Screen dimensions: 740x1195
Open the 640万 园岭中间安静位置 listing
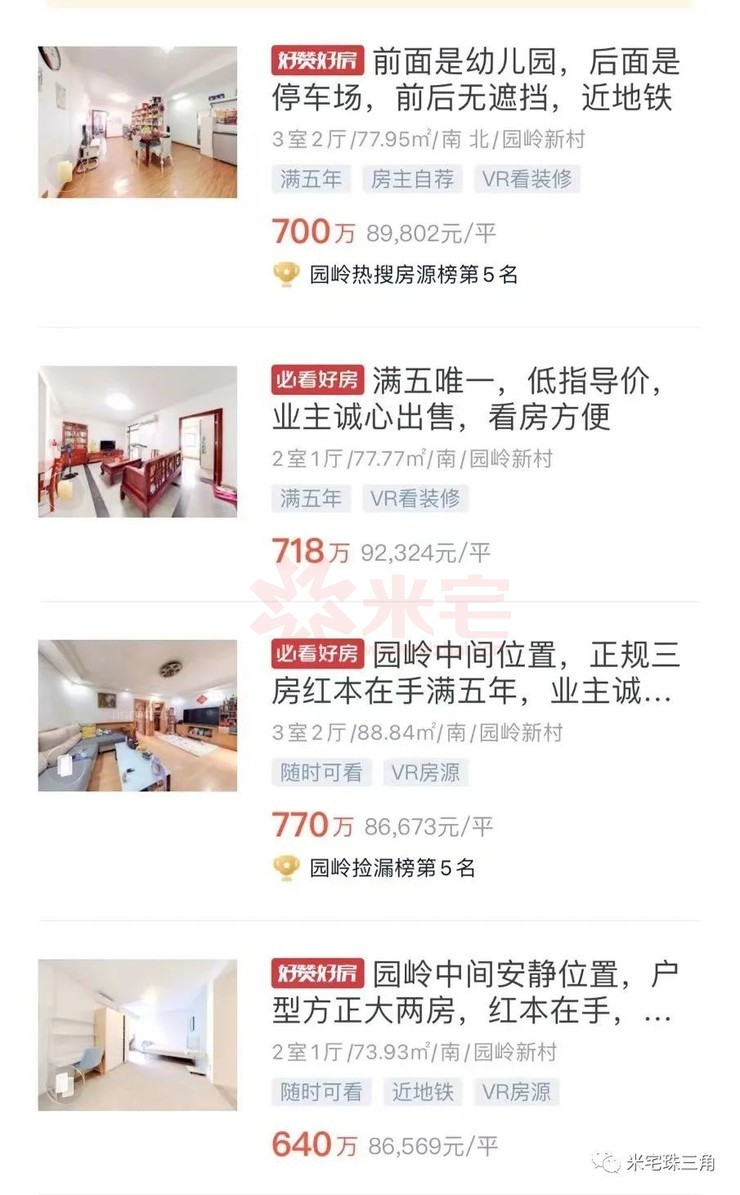click(370, 1058)
